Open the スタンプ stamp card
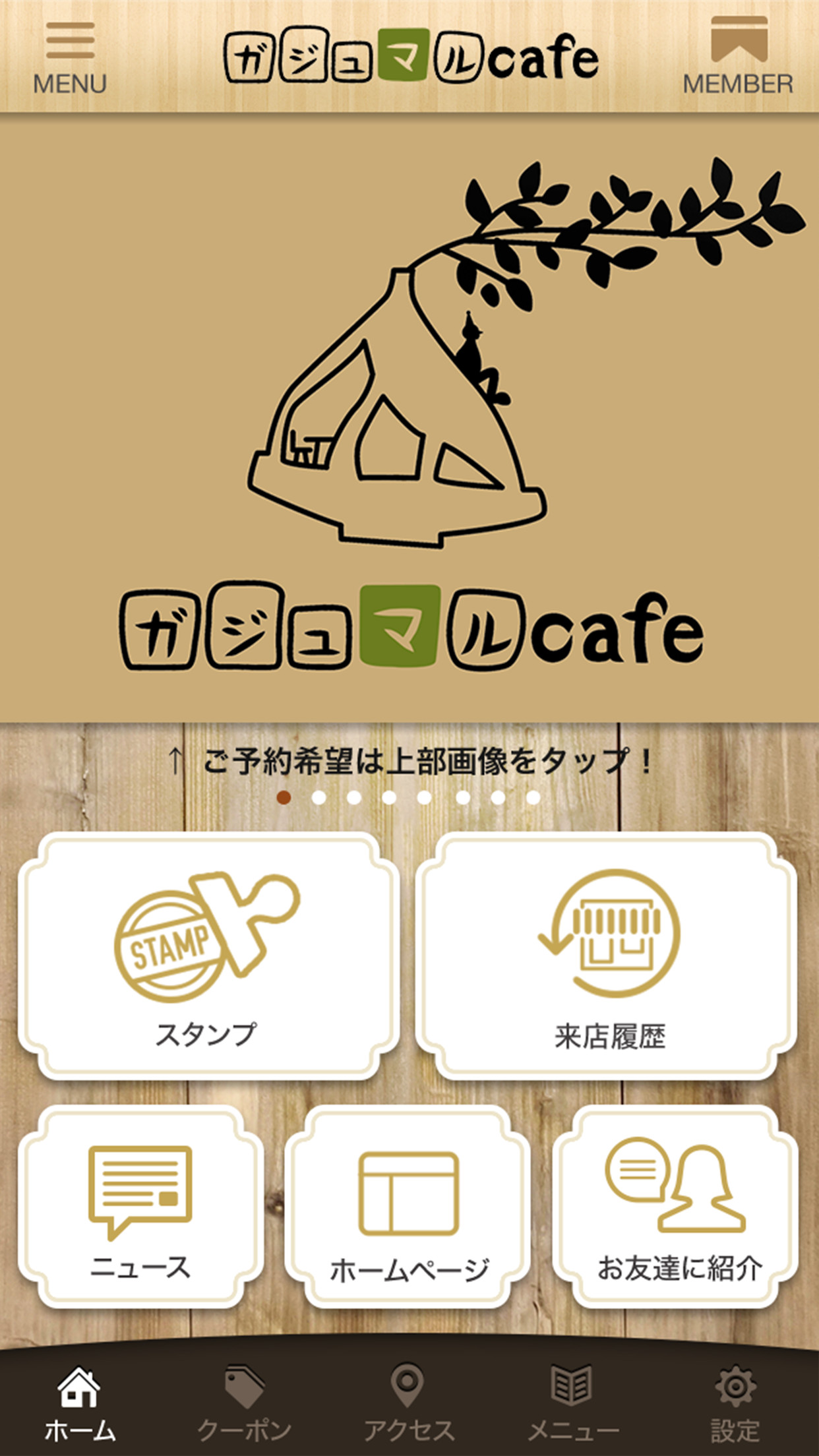Viewport: 819px width, 1456px height. coord(208,956)
